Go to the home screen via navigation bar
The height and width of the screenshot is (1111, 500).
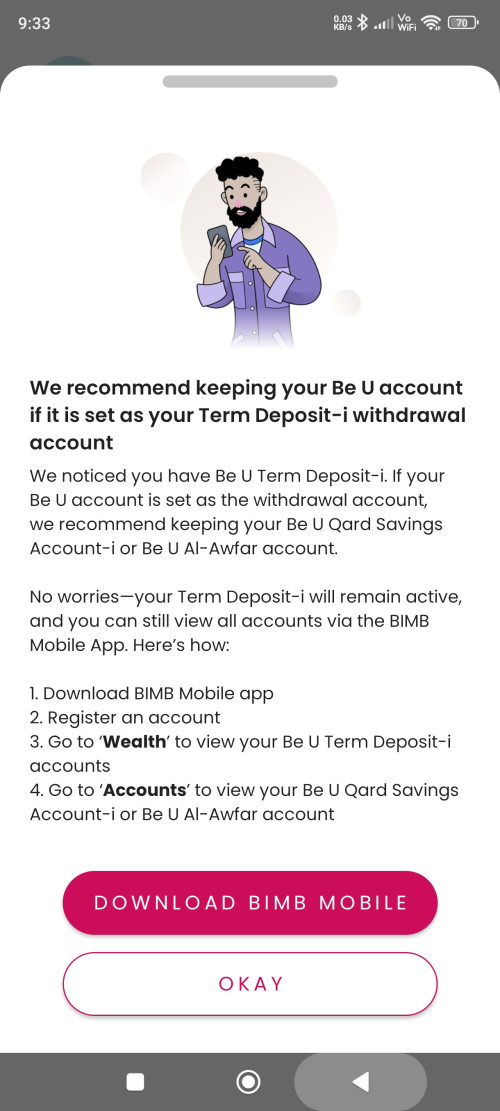tap(248, 1082)
